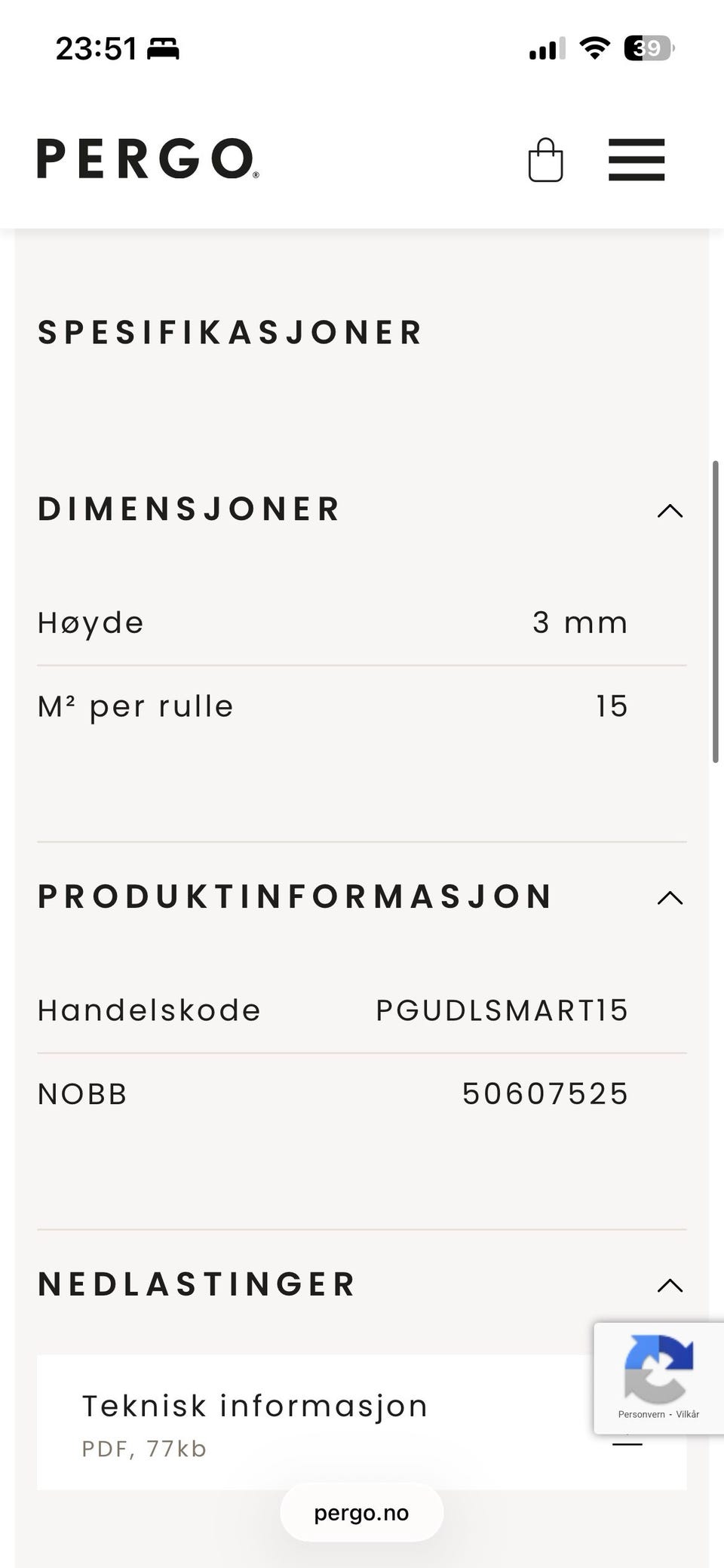This screenshot has height=1568, width=724.
Task: Click the SPESIFIKASJONER heading
Action: point(229,332)
